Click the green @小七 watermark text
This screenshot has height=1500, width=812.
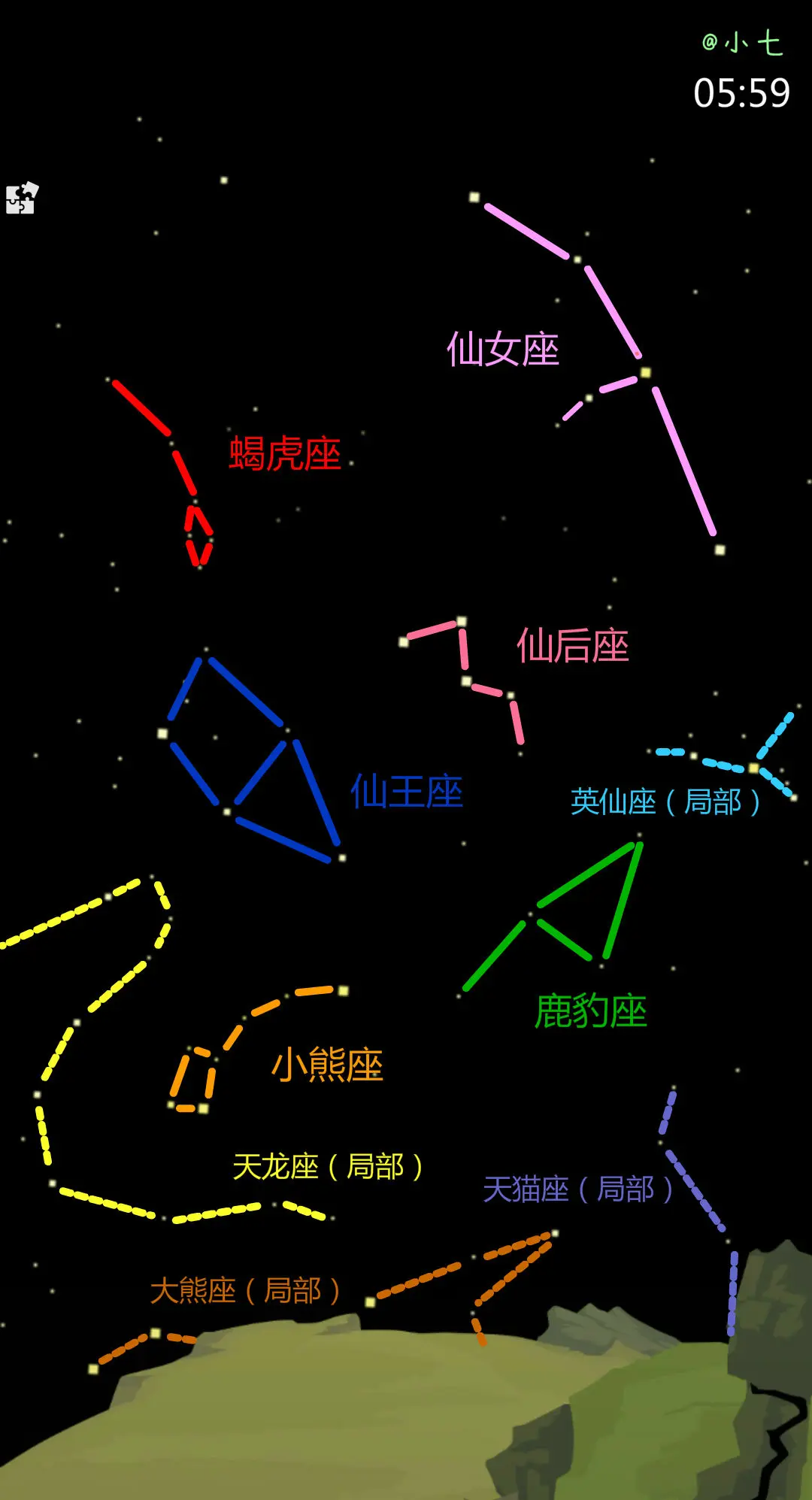[x=741, y=43]
